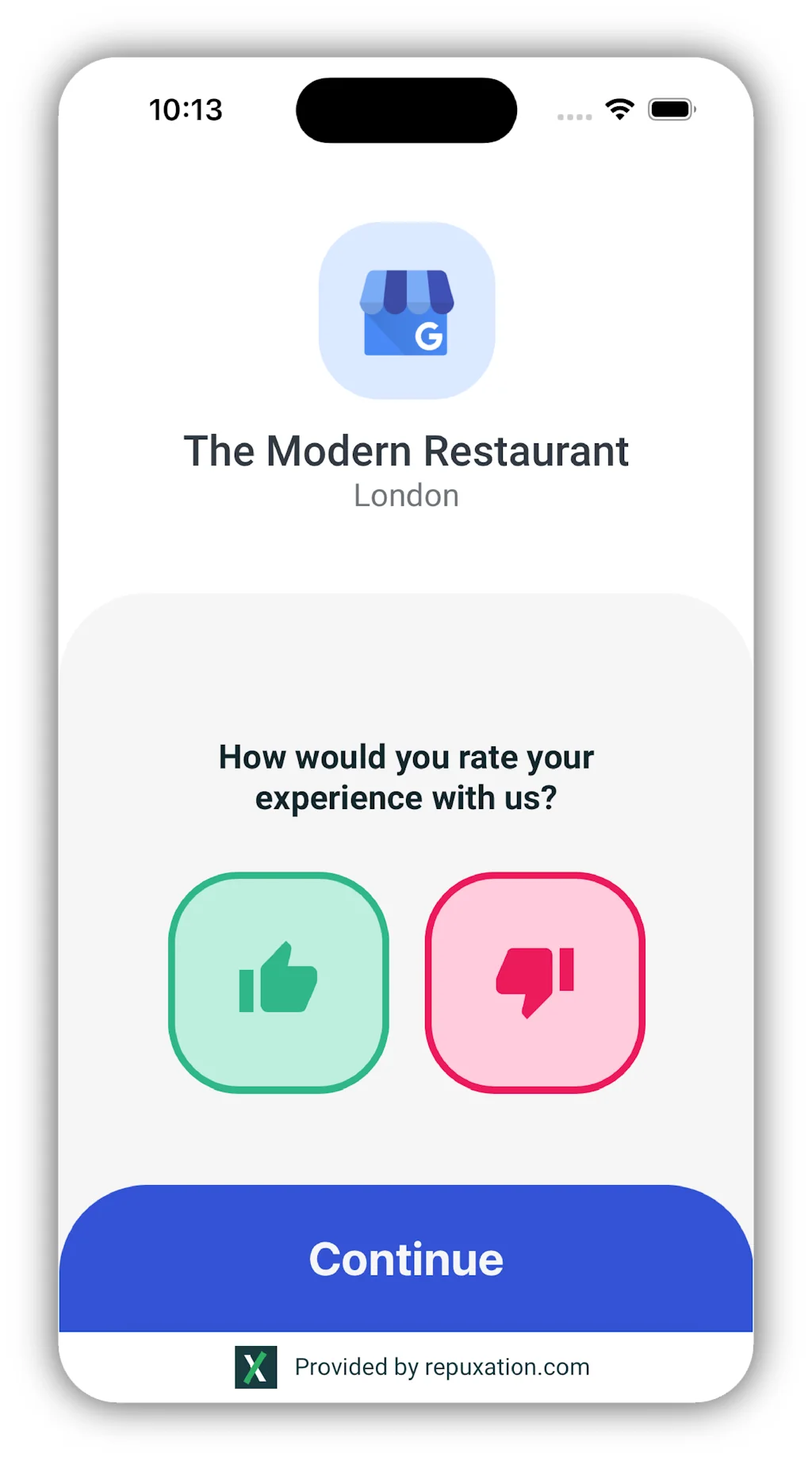Image resolution: width=812 pixels, height=1461 pixels.
Task: Select the green thumbs up rating
Action: [x=278, y=982]
